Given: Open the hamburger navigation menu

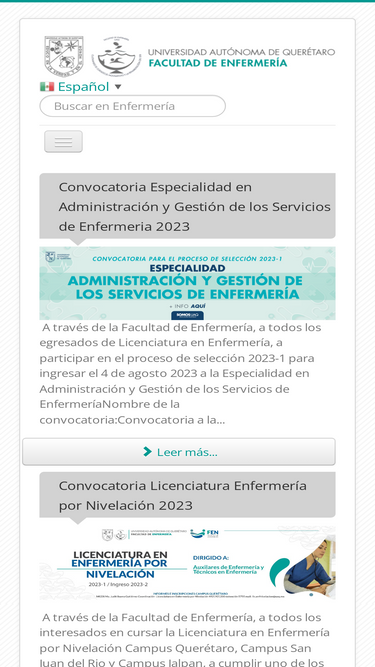Looking at the screenshot, I should point(63,141).
